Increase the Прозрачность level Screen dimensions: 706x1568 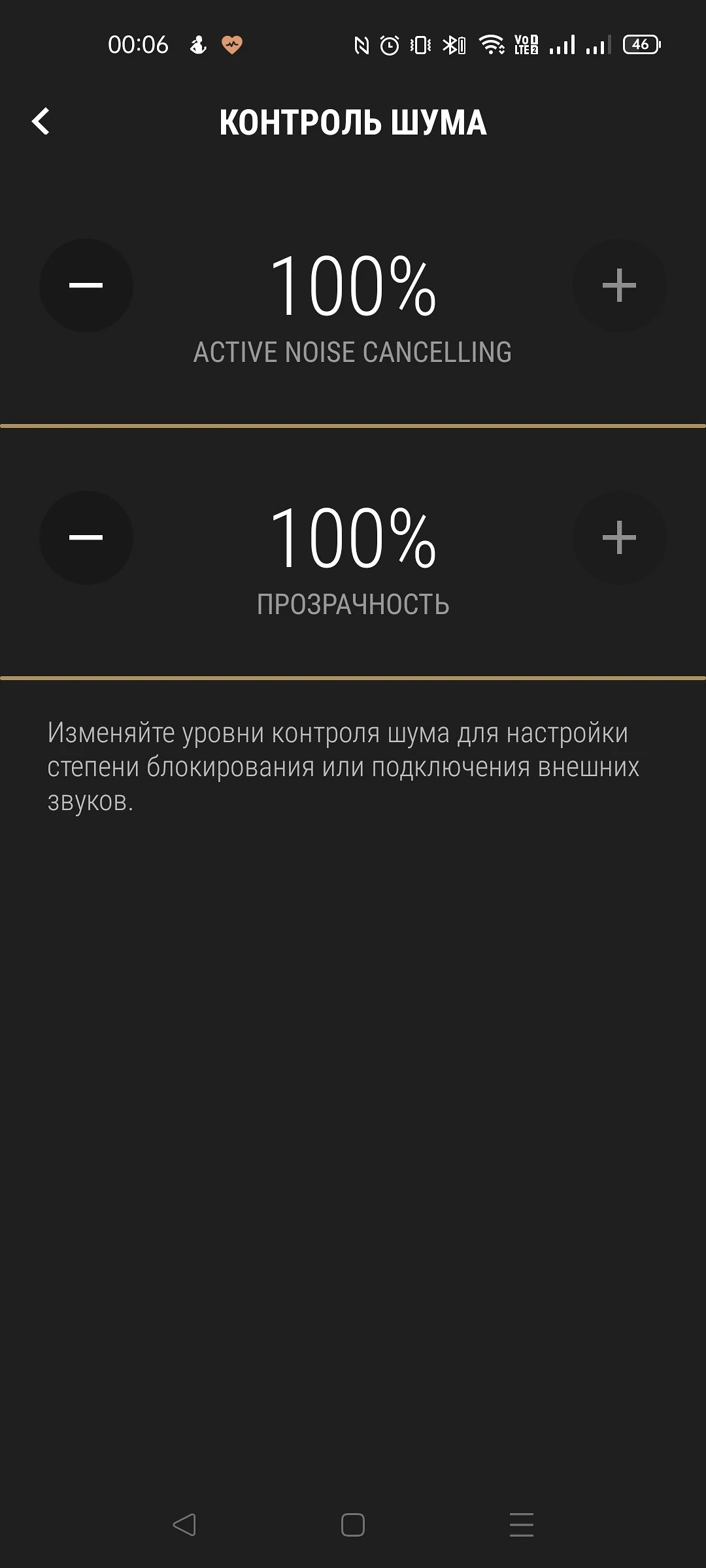pyautogui.click(x=619, y=538)
